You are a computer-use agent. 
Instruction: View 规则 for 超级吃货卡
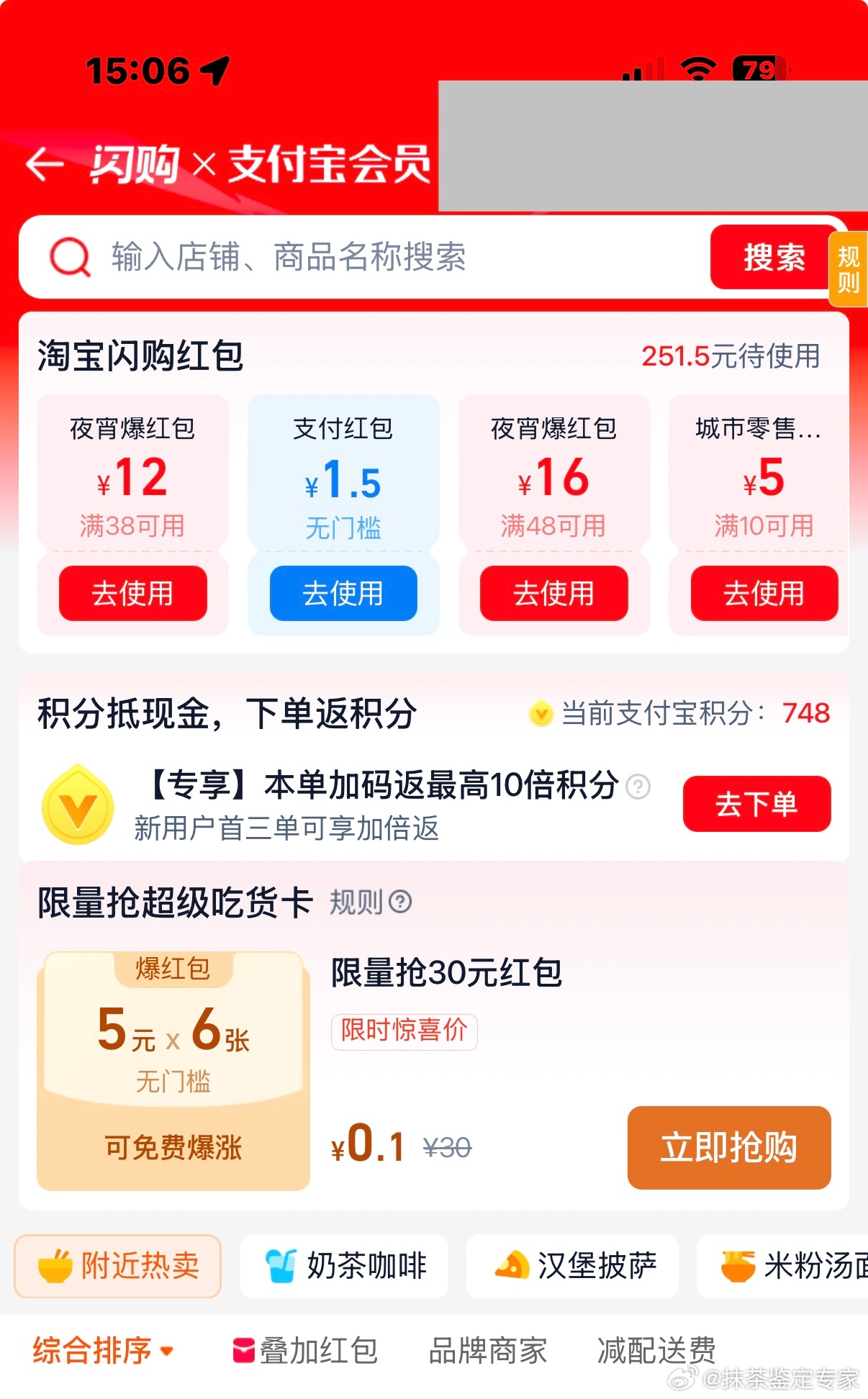[x=370, y=902]
